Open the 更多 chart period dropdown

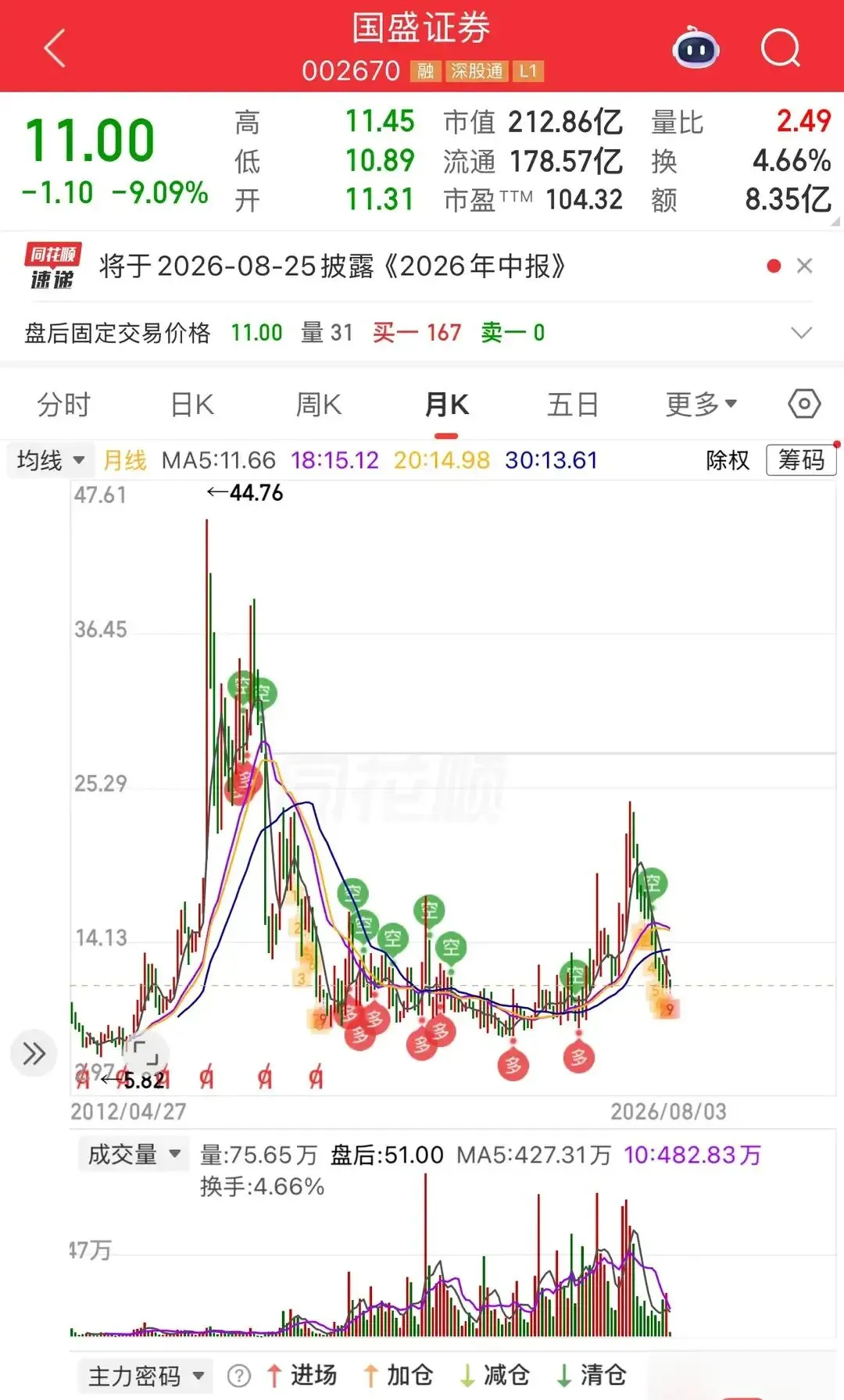tap(701, 405)
